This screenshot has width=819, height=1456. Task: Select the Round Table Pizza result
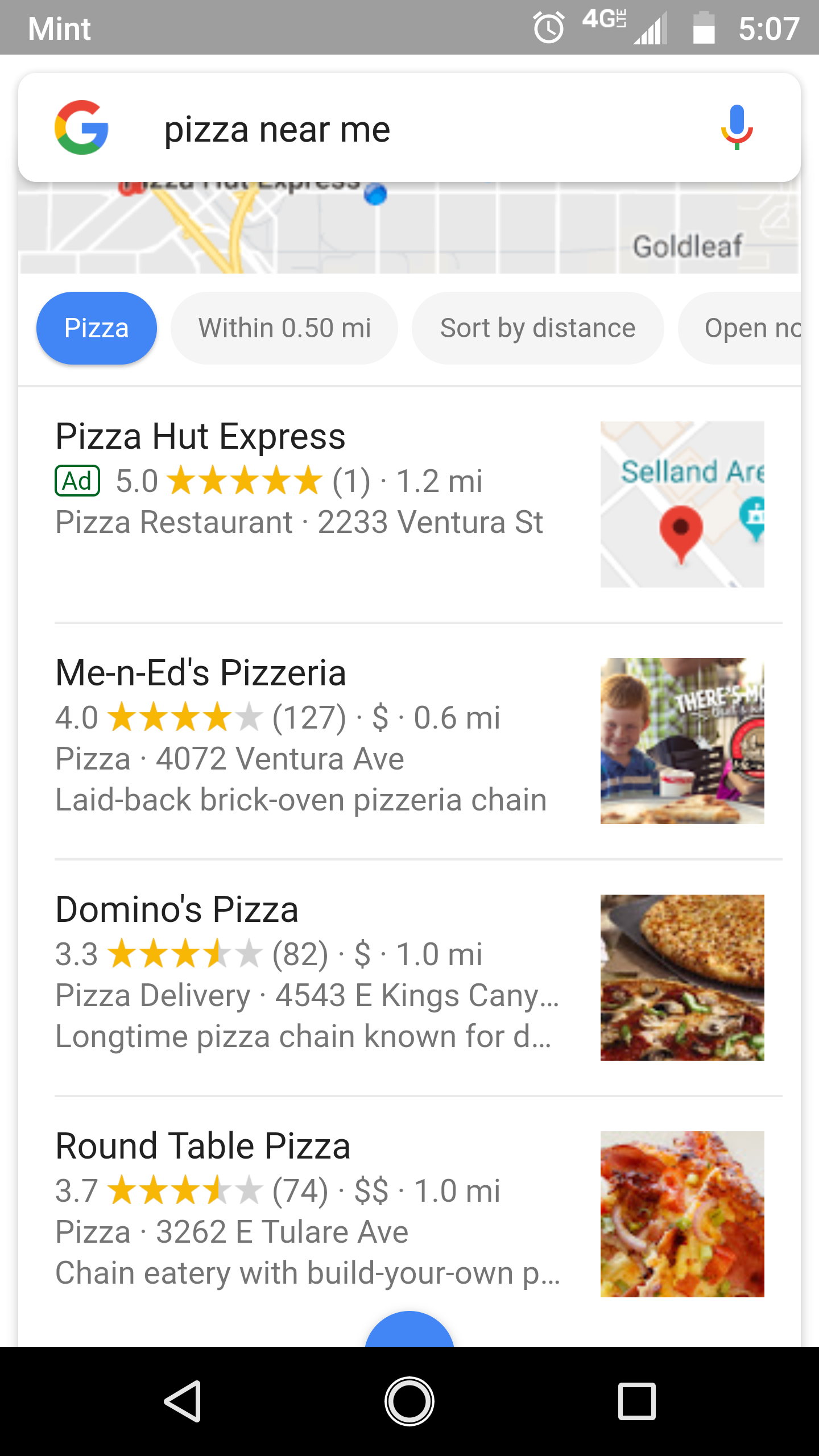pos(202,1147)
